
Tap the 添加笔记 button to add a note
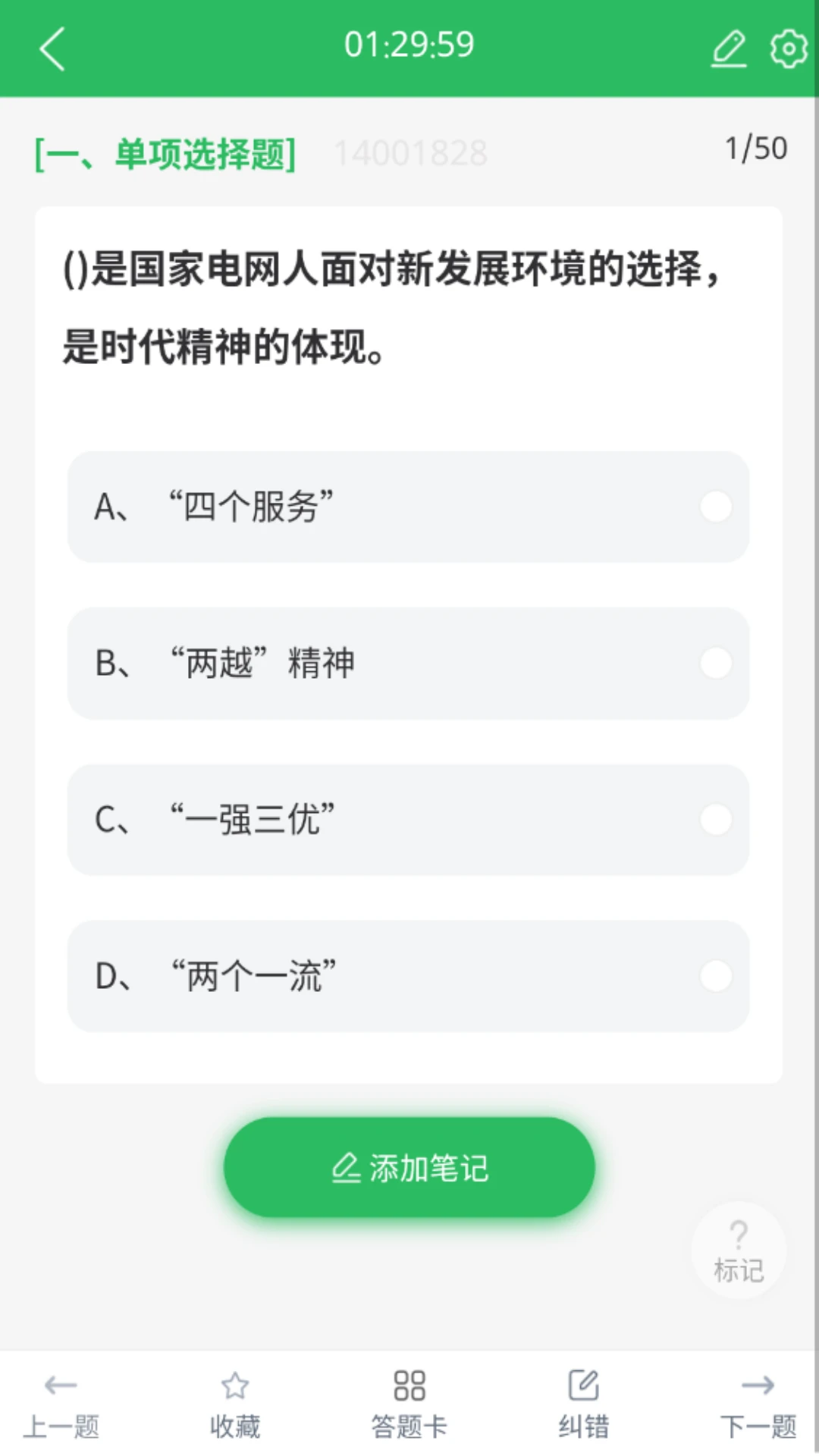(409, 1168)
